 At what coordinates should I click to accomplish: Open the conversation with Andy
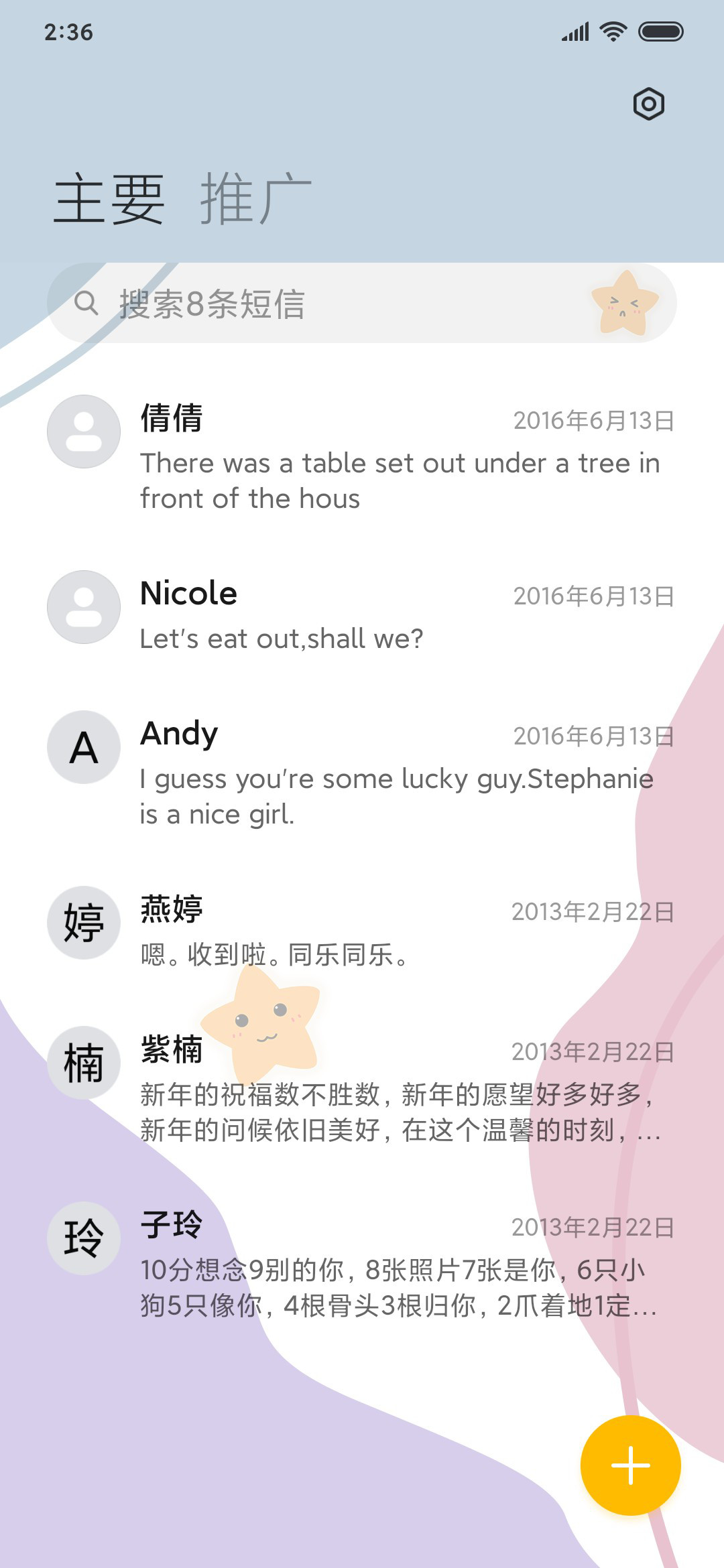click(x=362, y=772)
